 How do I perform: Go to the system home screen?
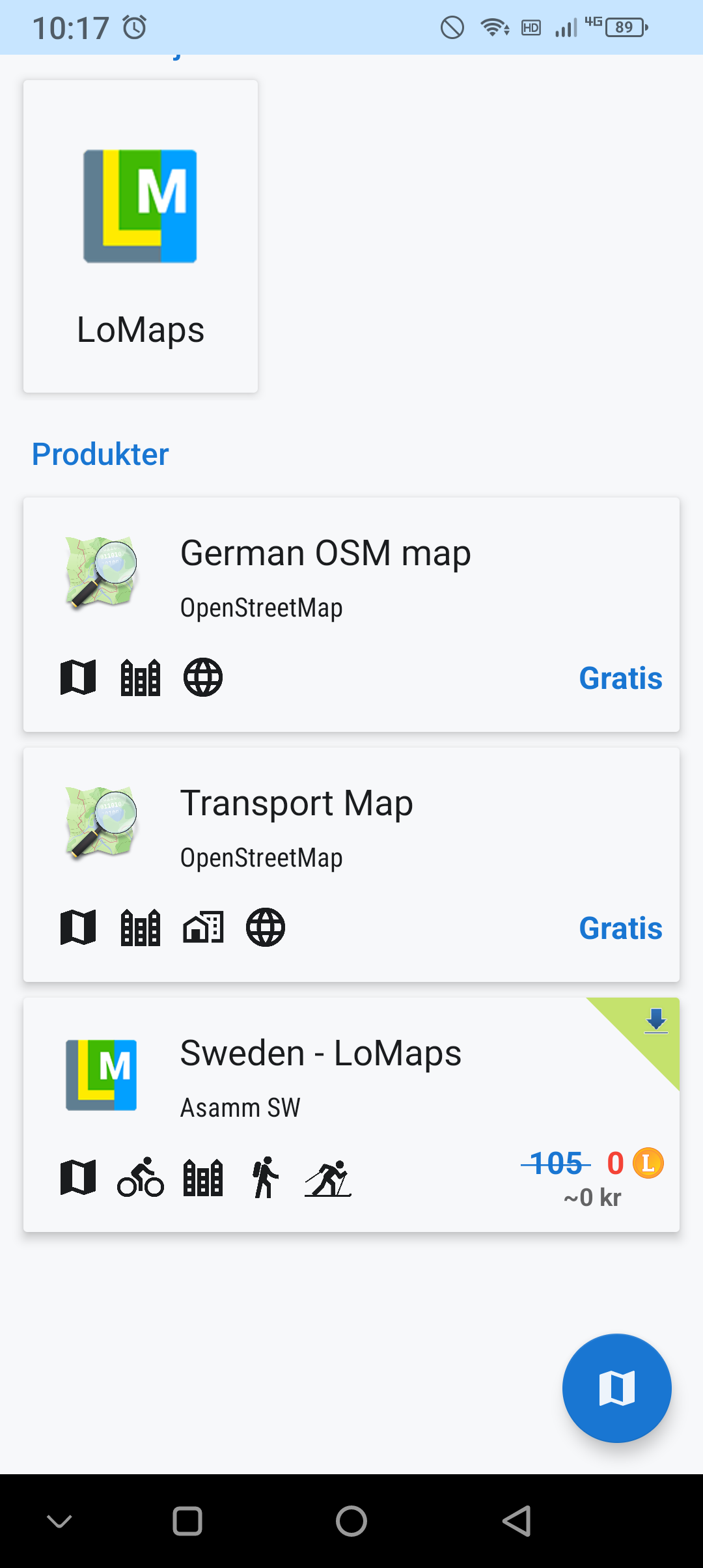351,1521
